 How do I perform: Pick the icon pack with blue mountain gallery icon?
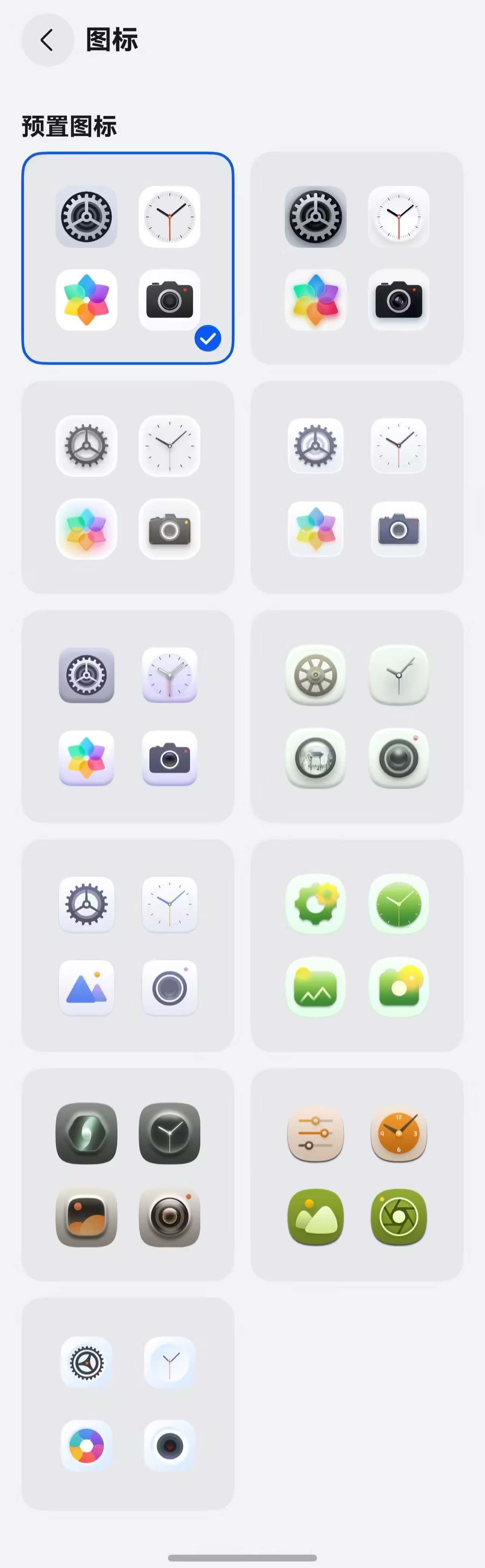[x=128, y=945]
